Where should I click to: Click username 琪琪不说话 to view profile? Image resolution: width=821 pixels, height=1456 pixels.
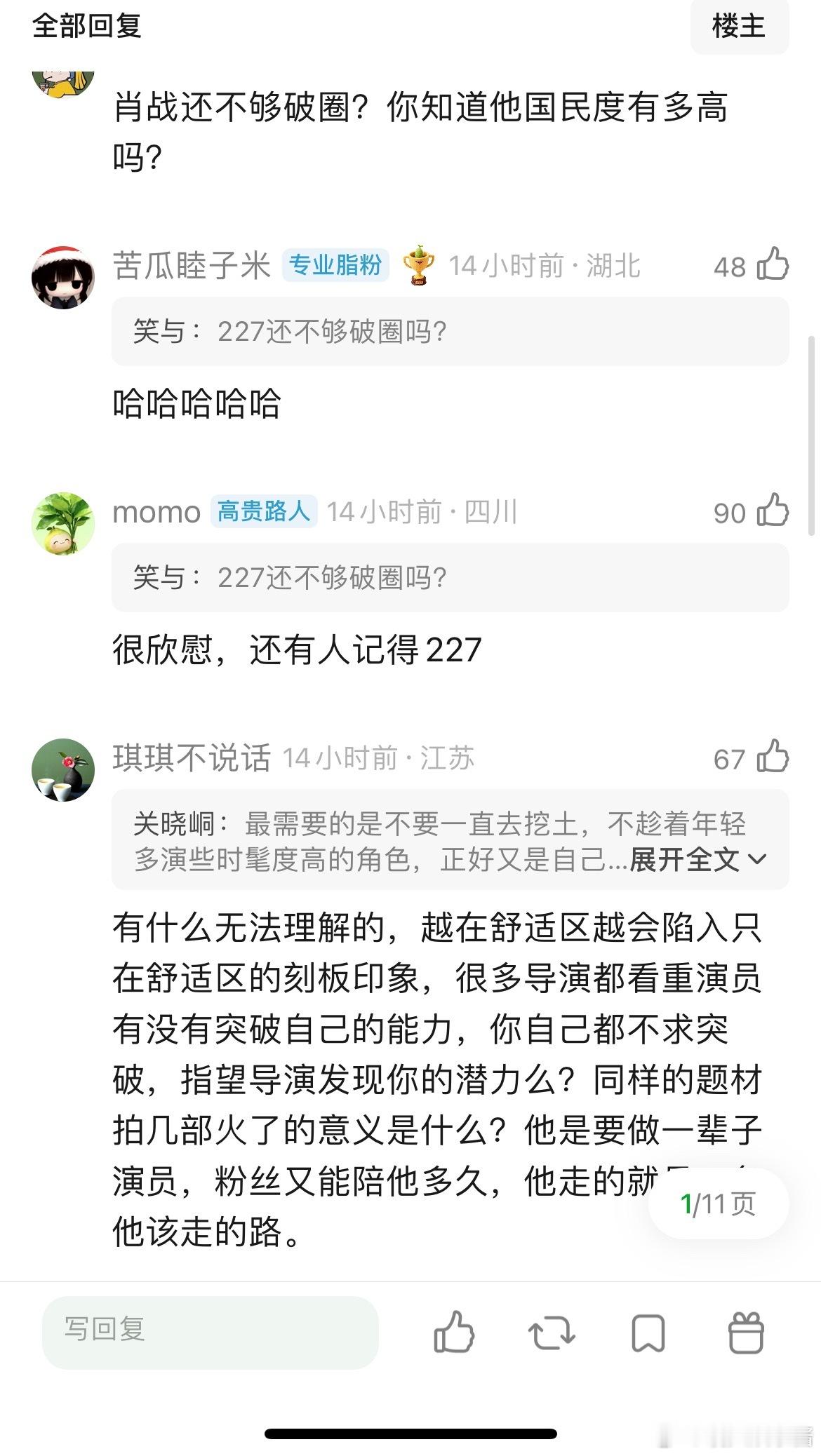coord(192,758)
